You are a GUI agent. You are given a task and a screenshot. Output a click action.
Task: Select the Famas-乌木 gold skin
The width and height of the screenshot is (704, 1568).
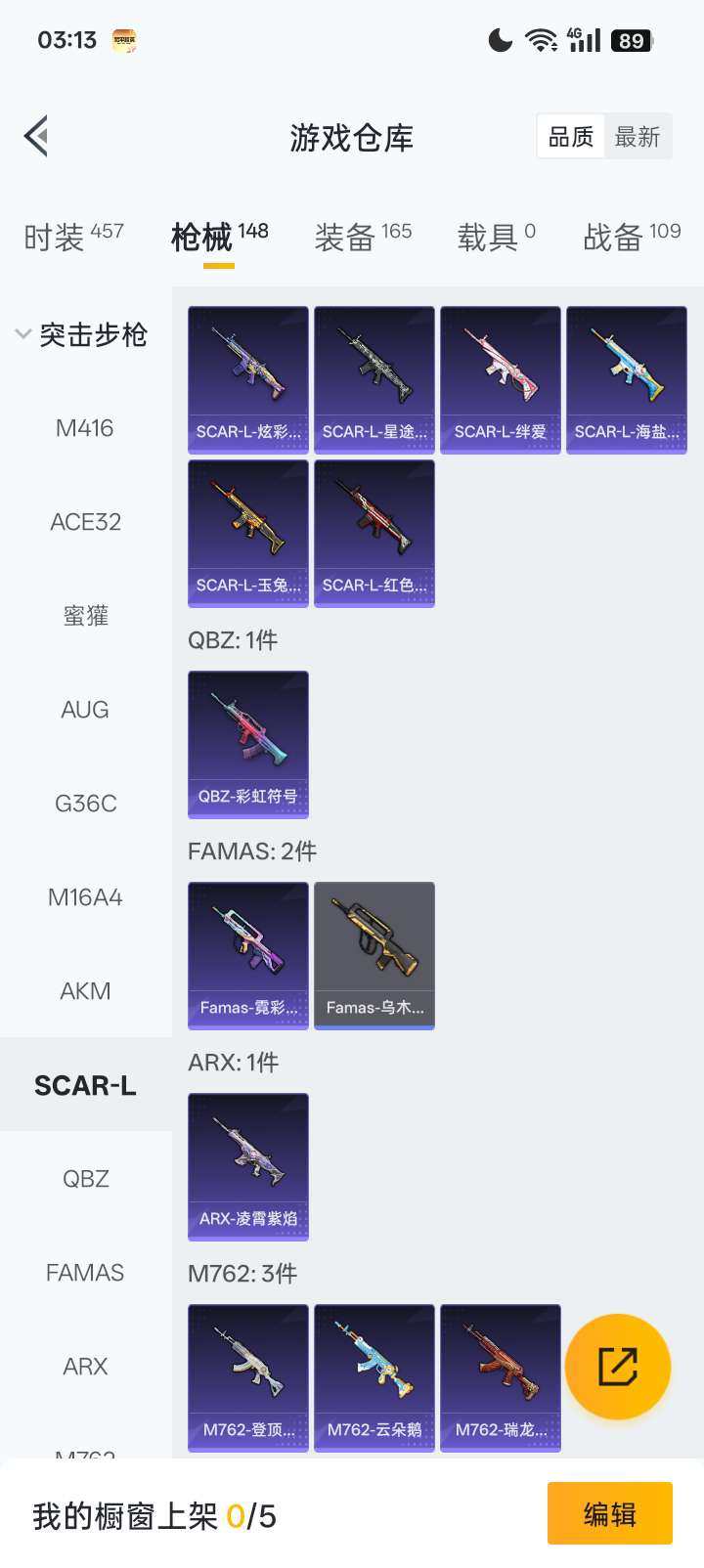point(374,955)
